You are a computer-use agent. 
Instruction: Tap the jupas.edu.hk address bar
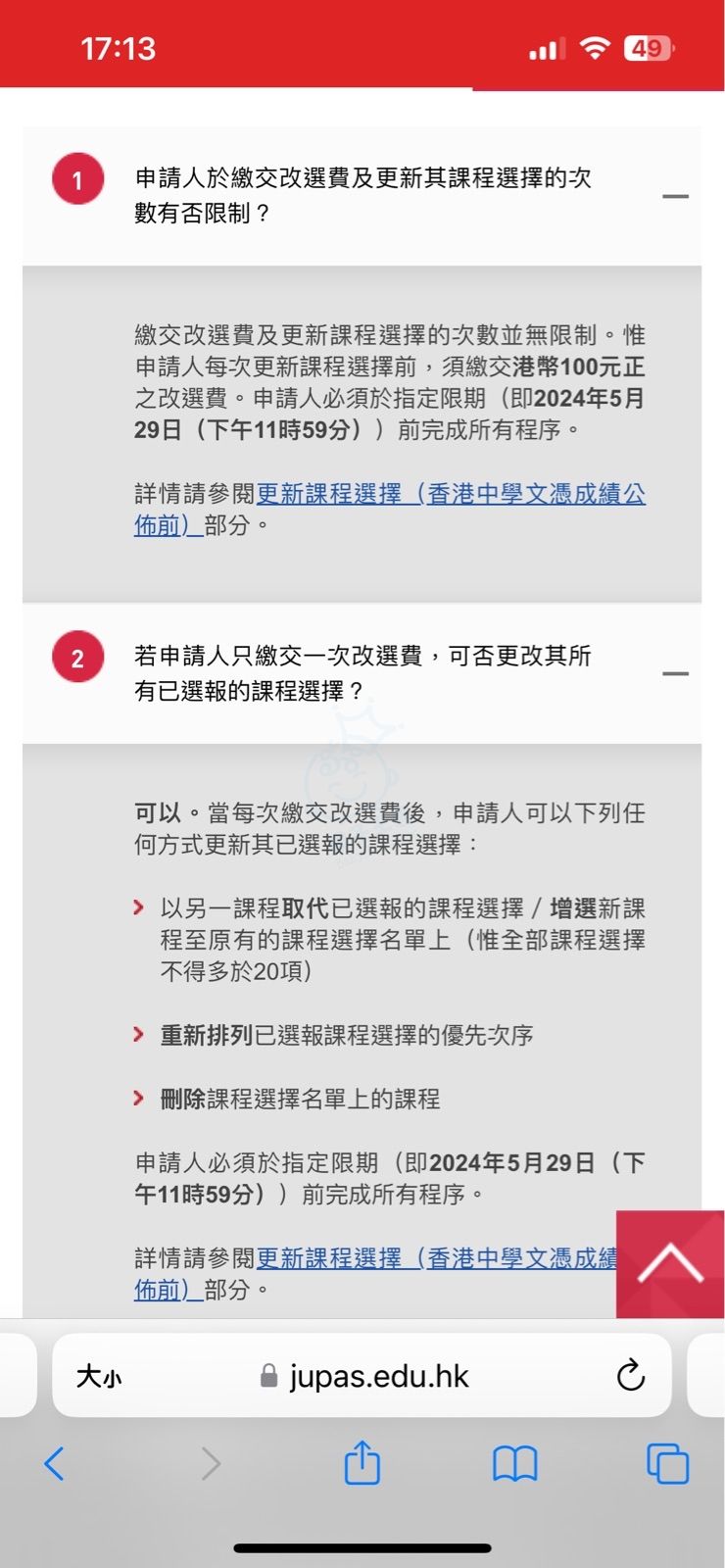click(378, 1377)
